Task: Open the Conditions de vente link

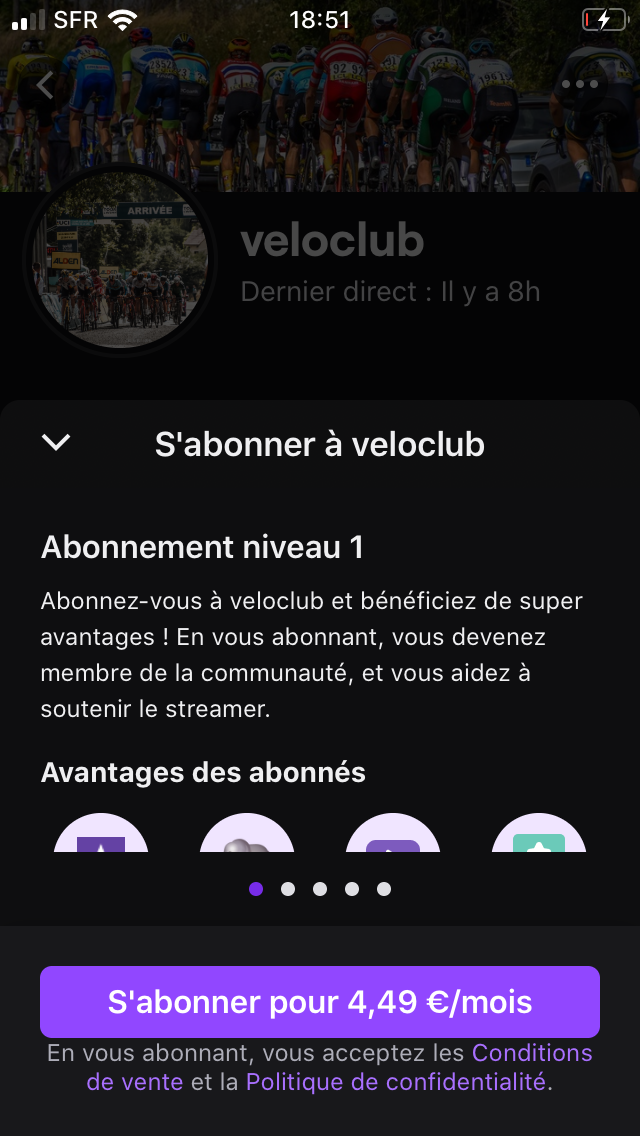Action: [531, 1053]
